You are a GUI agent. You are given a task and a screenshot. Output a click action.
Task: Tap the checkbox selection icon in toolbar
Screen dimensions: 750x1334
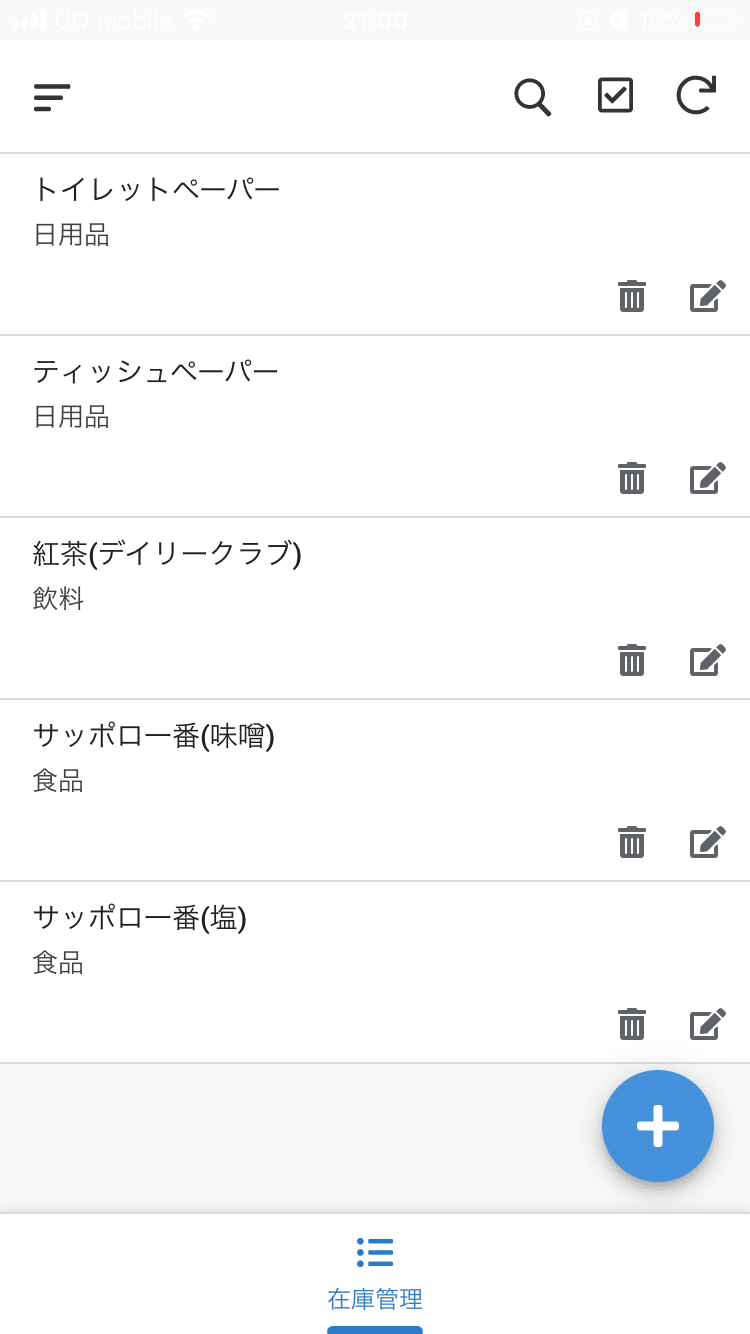pos(615,95)
